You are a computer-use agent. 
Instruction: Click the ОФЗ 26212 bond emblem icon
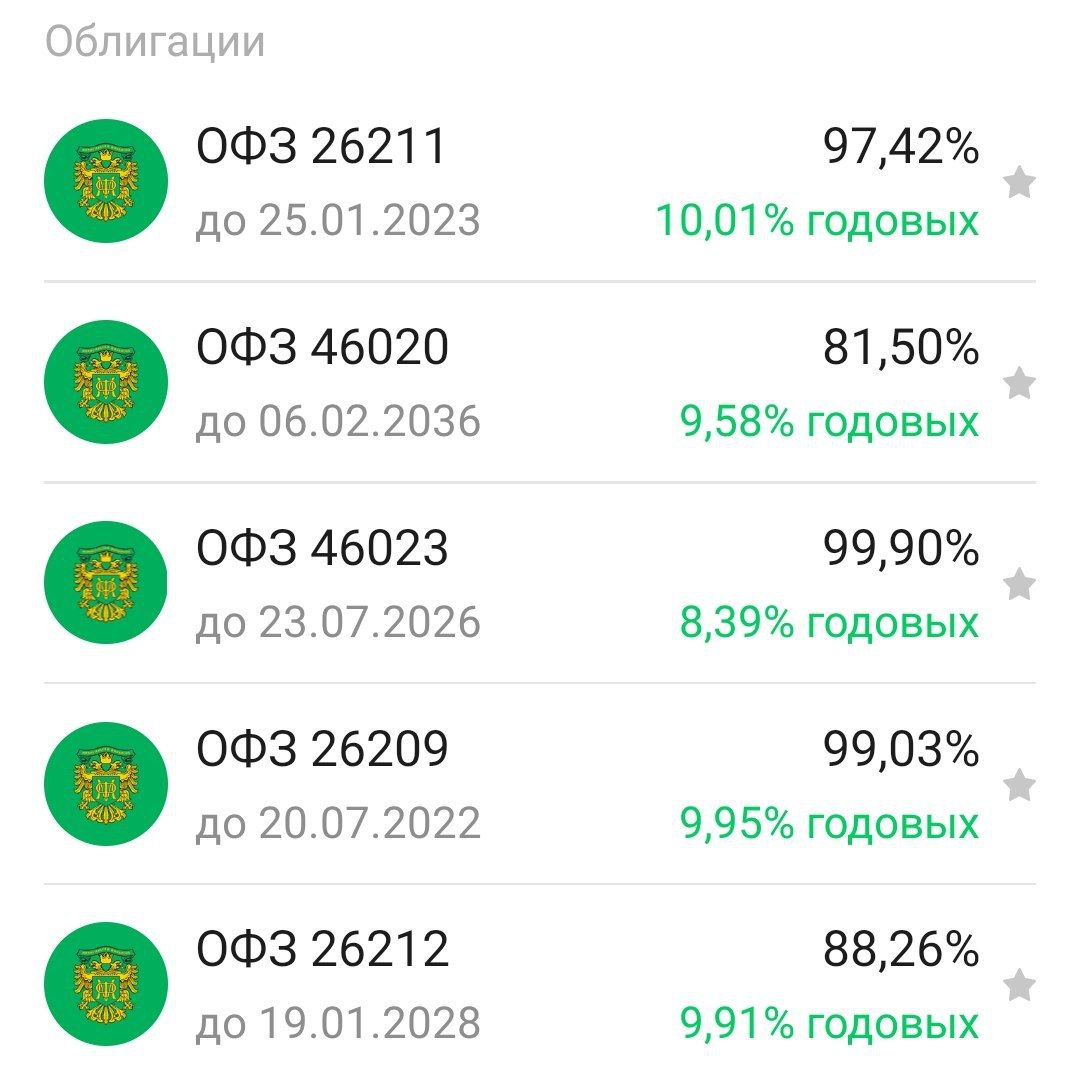[x=105, y=985]
